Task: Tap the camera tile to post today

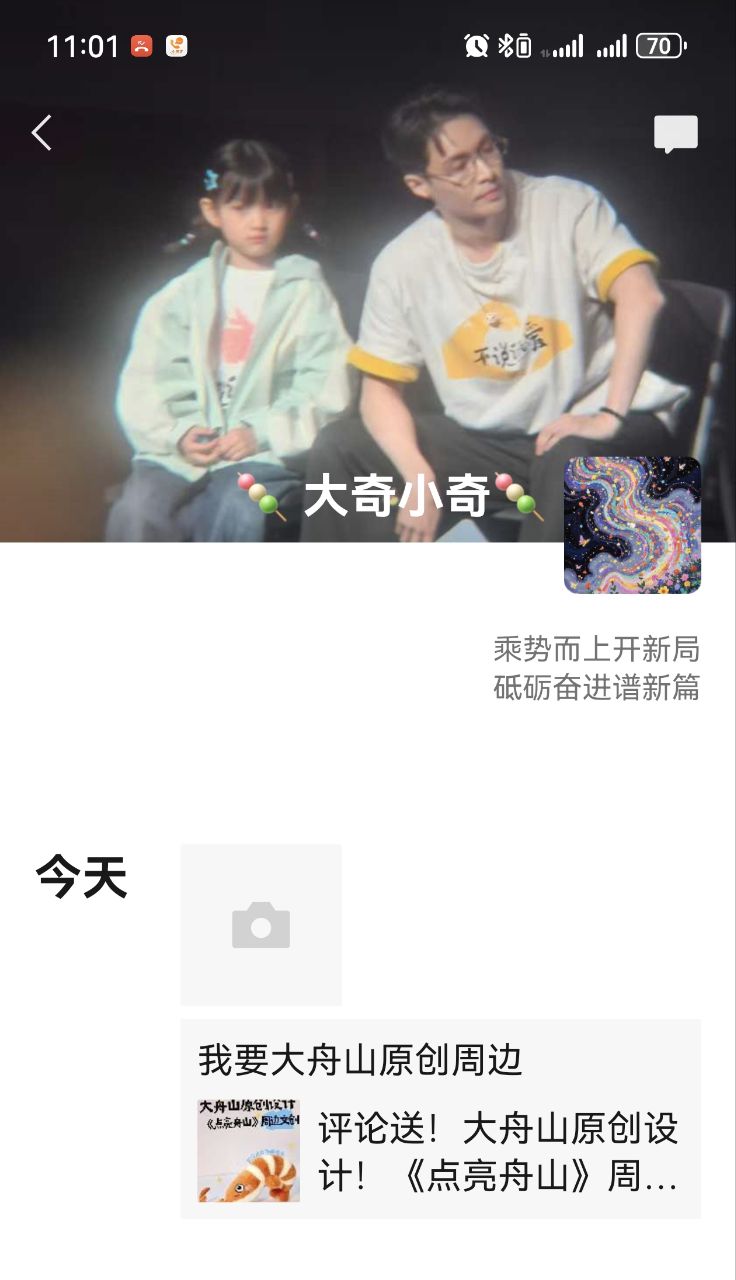Action: click(x=261, y=924)
